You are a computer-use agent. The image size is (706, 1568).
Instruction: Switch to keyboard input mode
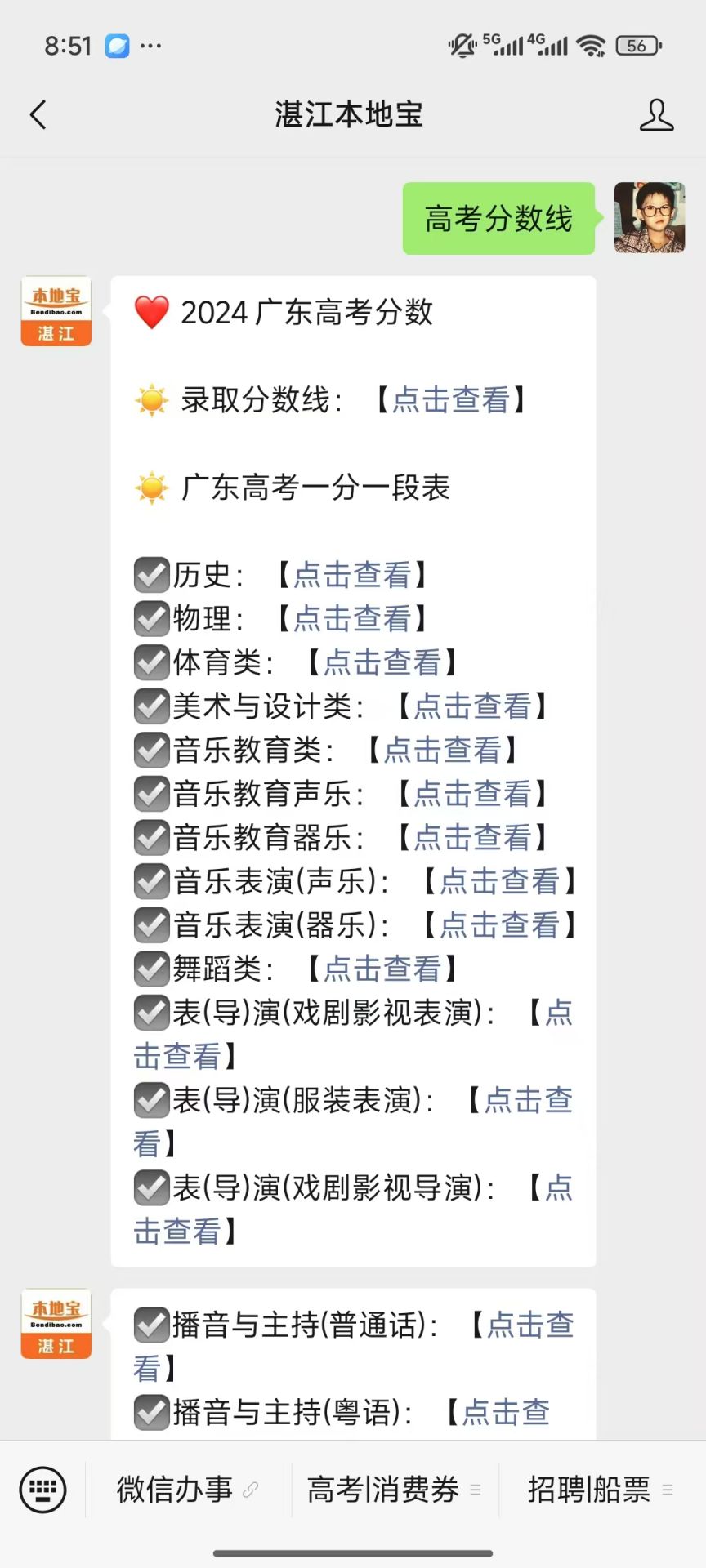(x=42, y=1490)
